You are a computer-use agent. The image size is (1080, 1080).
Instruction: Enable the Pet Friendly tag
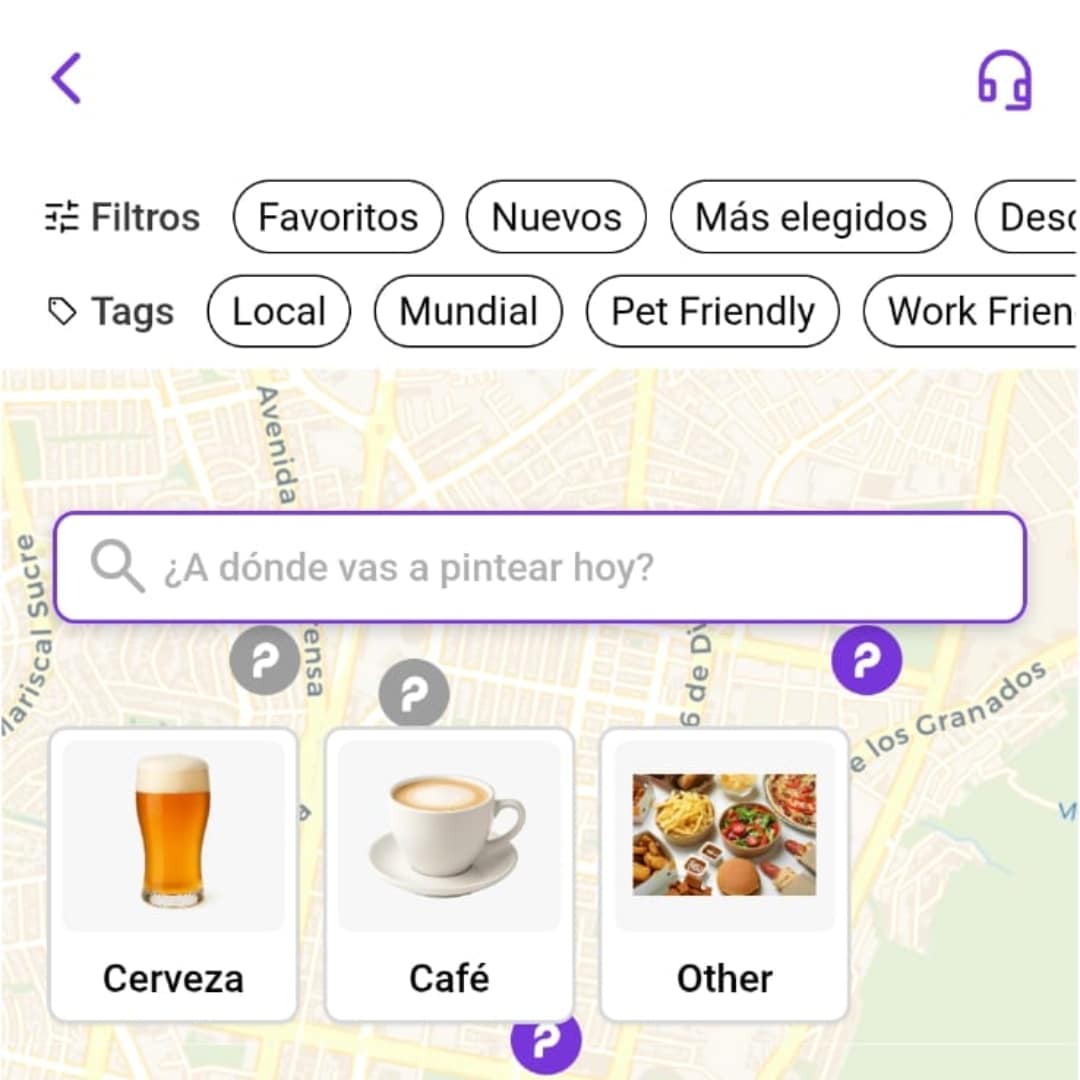pyautogui.click(x=712, y=311)
